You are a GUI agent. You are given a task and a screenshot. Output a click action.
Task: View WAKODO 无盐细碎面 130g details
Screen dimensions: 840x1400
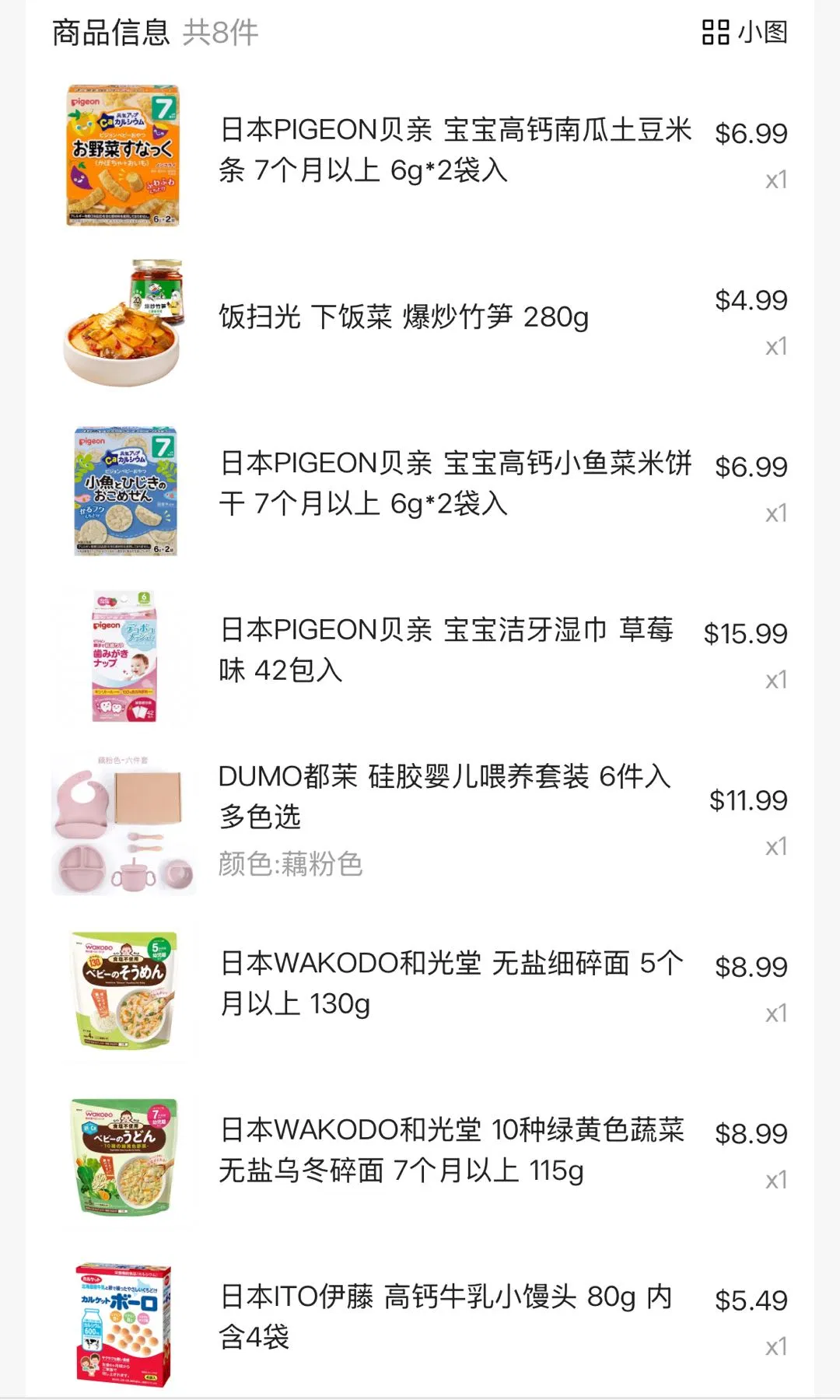[x=451, y=983]
